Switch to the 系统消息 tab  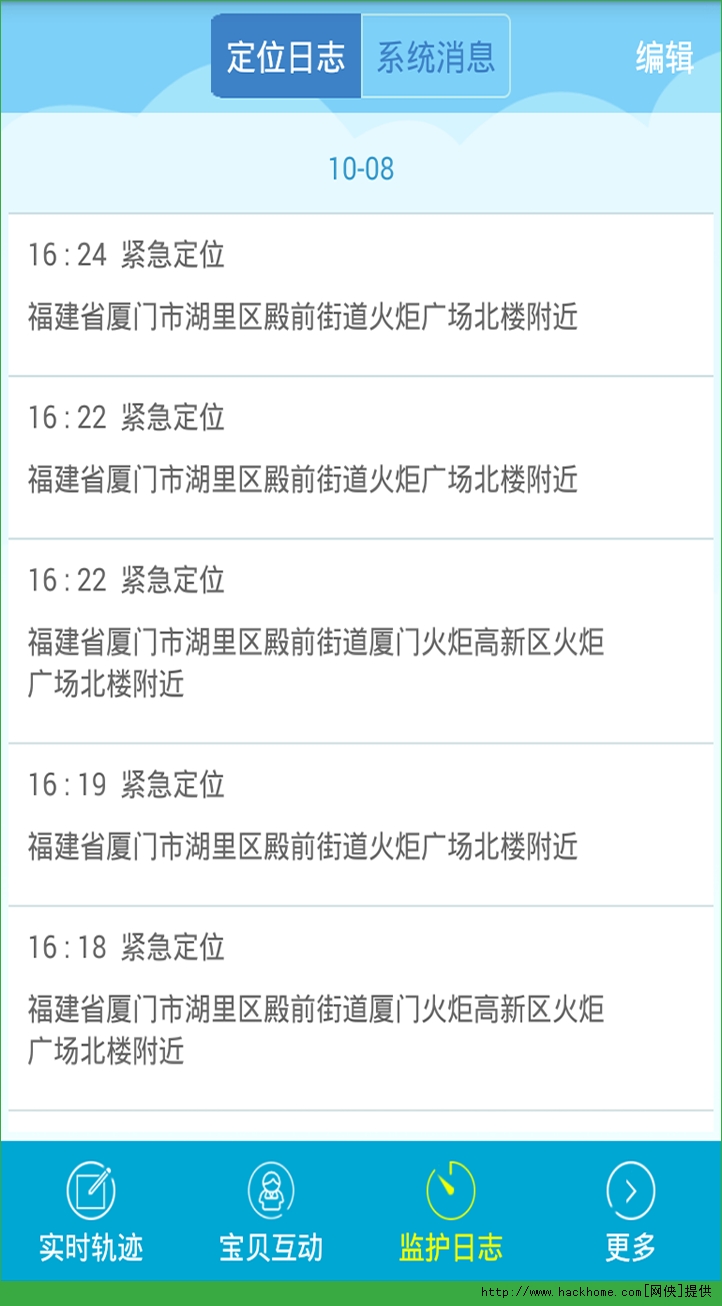(435, 57)
